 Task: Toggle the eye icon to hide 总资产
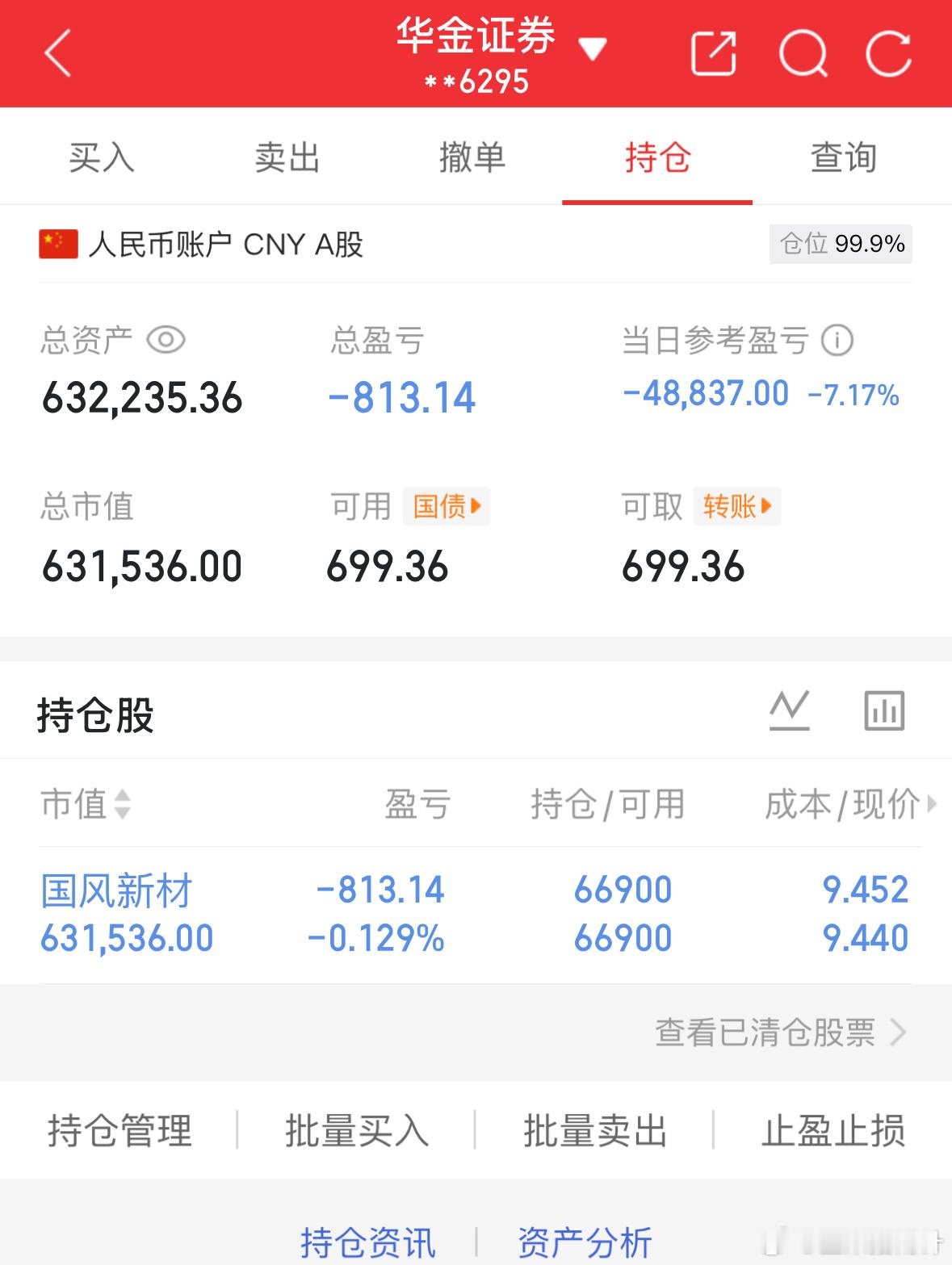coord(167,341)
